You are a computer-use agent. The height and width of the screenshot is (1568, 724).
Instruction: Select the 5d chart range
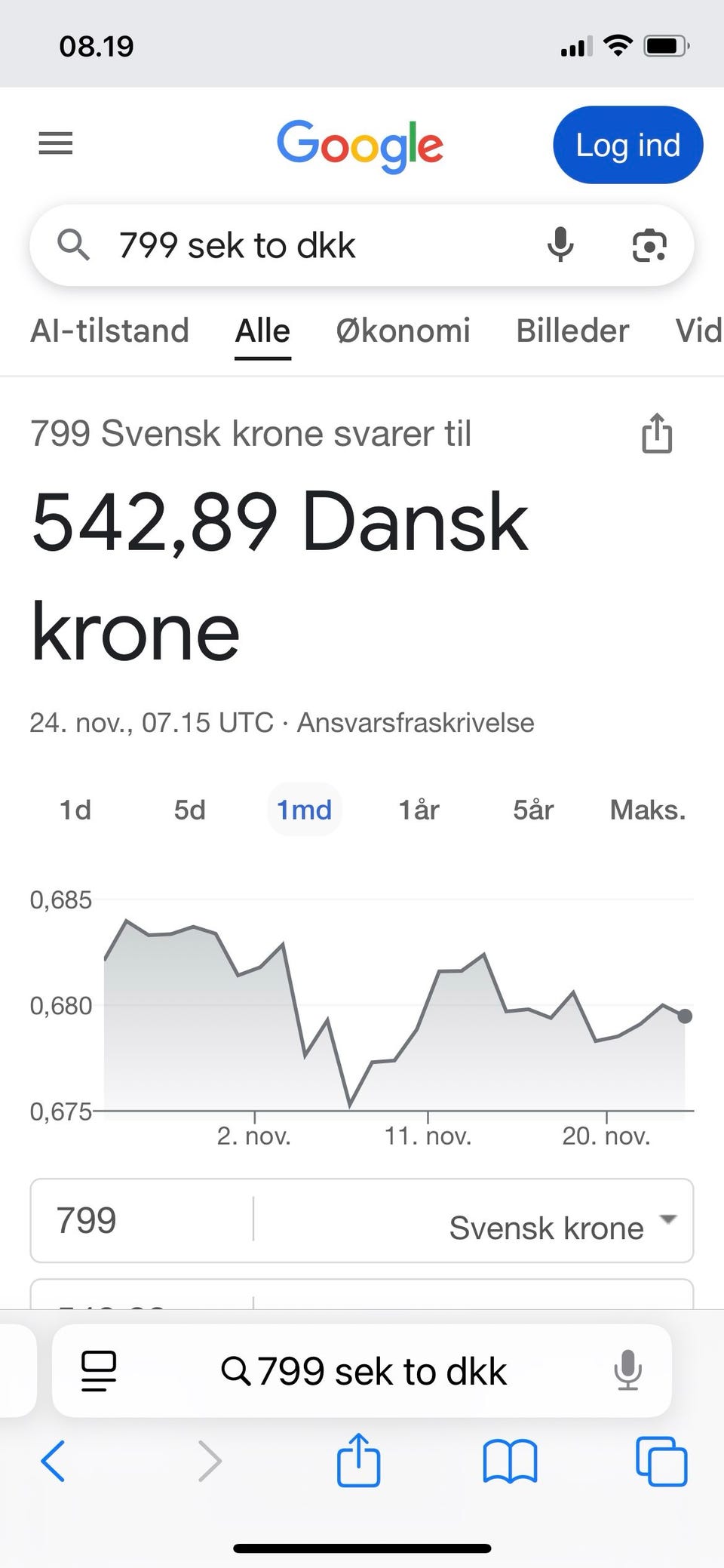click(189, 810)
